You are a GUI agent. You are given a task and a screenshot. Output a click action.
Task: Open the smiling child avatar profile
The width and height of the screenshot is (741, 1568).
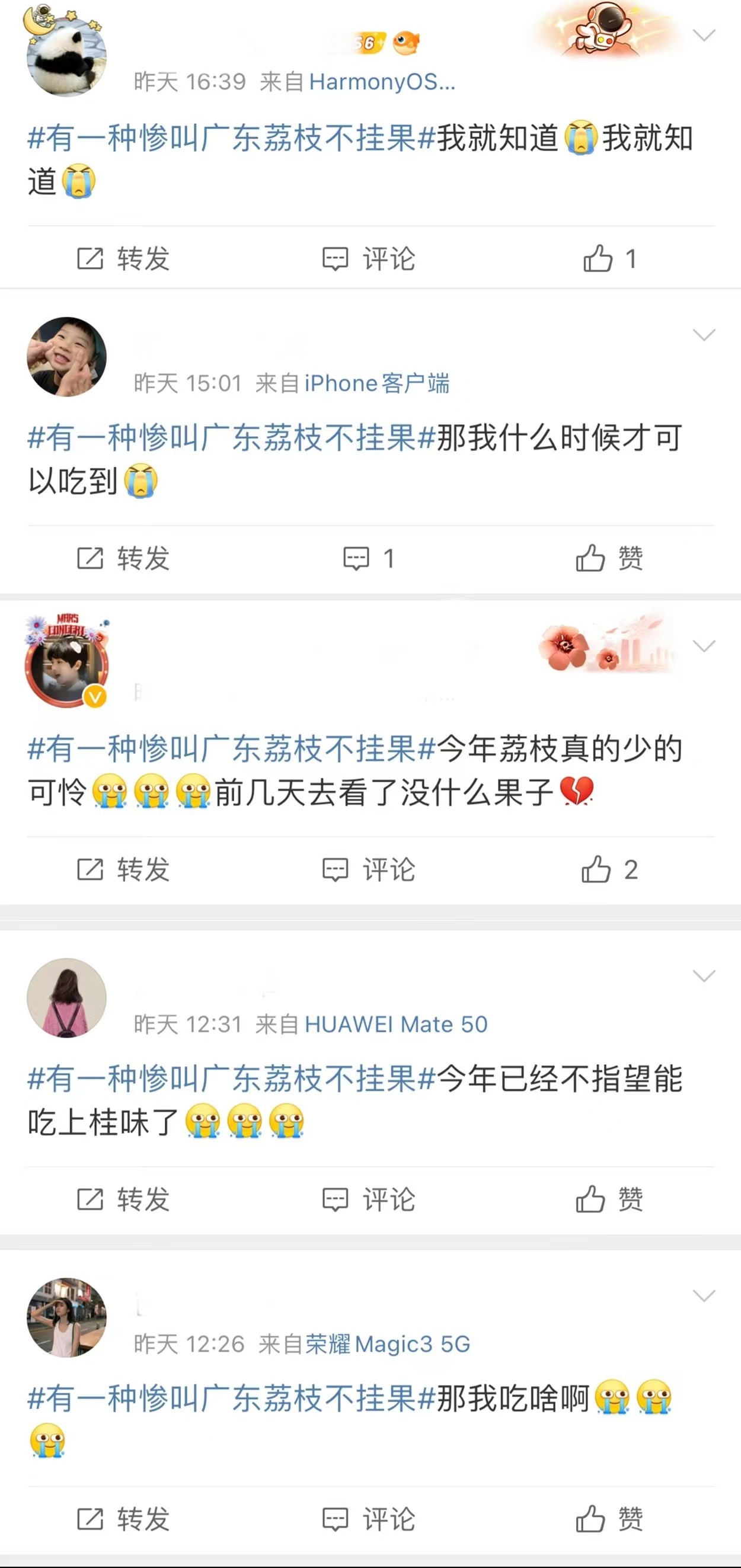point(66,357)
